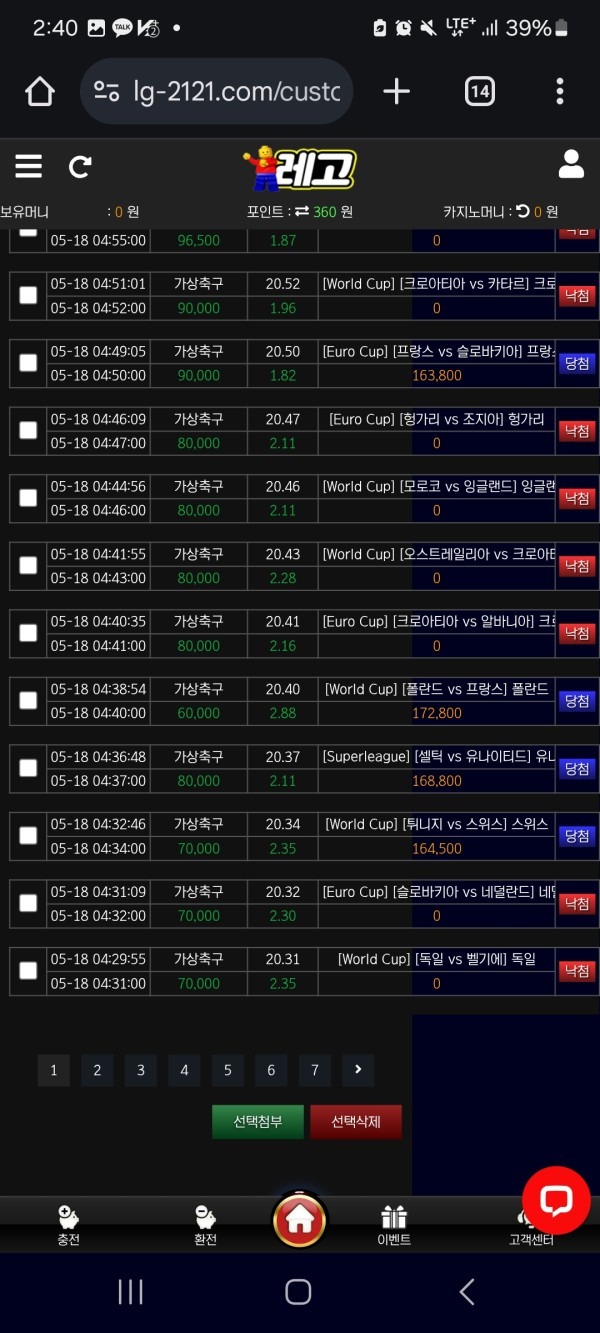Viewport: 600px width, 1333px height.
Task: Tap the green 선택첨부 button
Action: (257, 1121)
